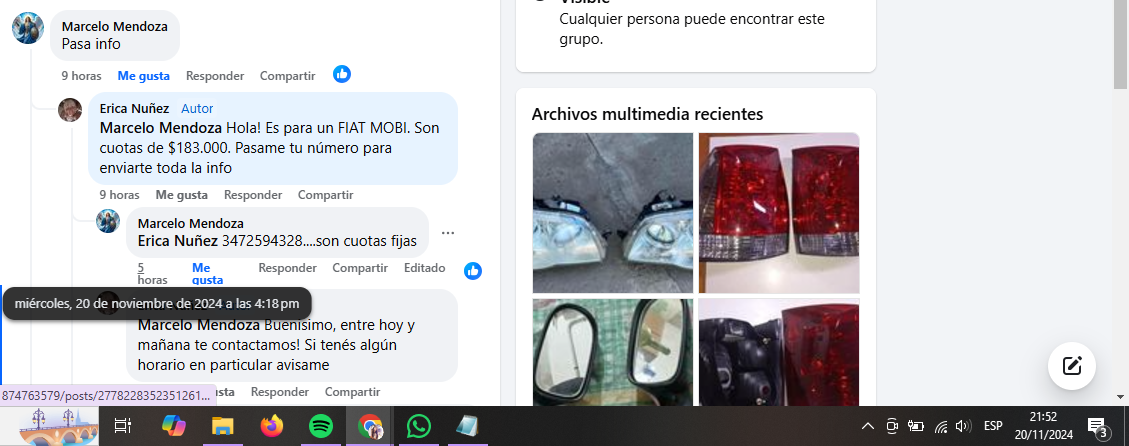Compose a new message with pencil button
Image resolution: width=1129 pixels, height=446 pixels.
(1072, 365)
